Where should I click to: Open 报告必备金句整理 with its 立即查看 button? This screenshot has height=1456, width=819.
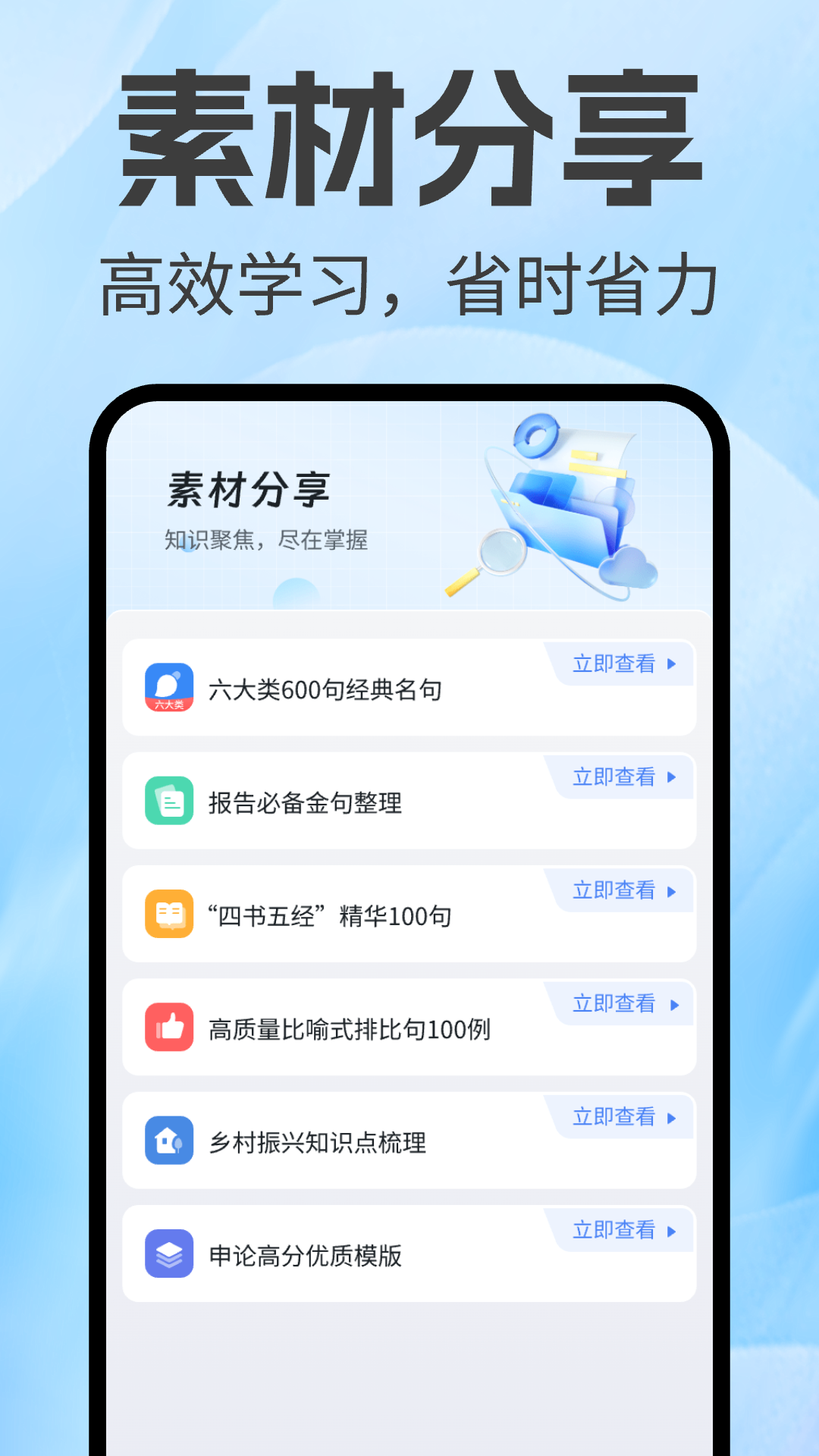[x=616, y=777]
